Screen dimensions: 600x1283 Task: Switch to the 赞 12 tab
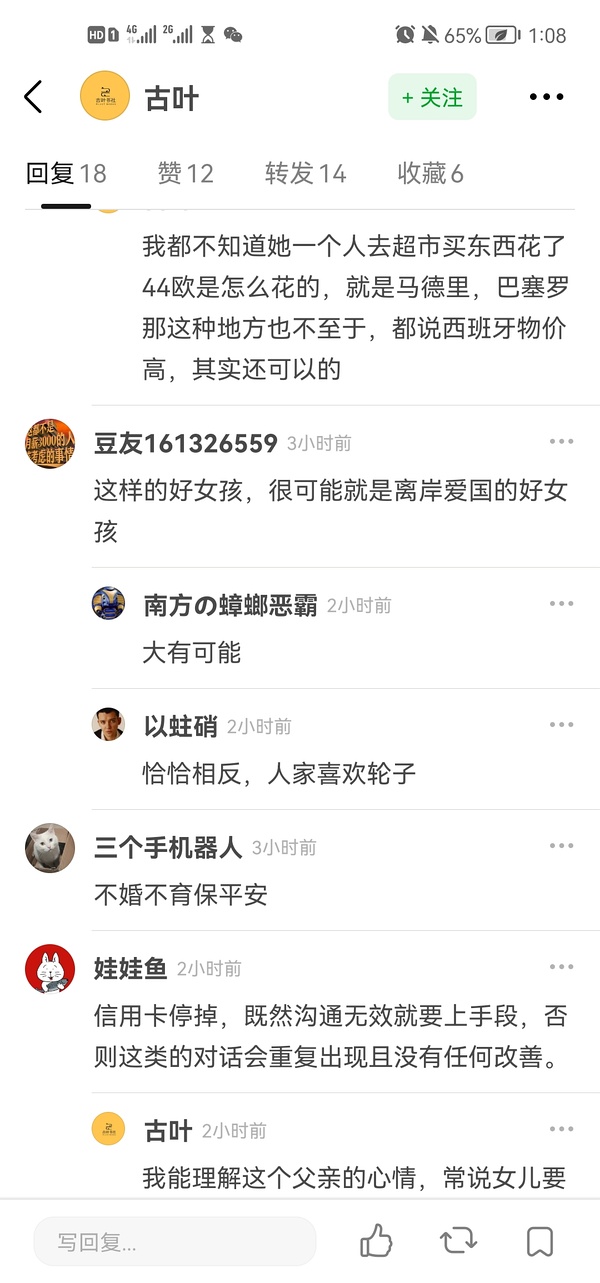tap(185, 174)
